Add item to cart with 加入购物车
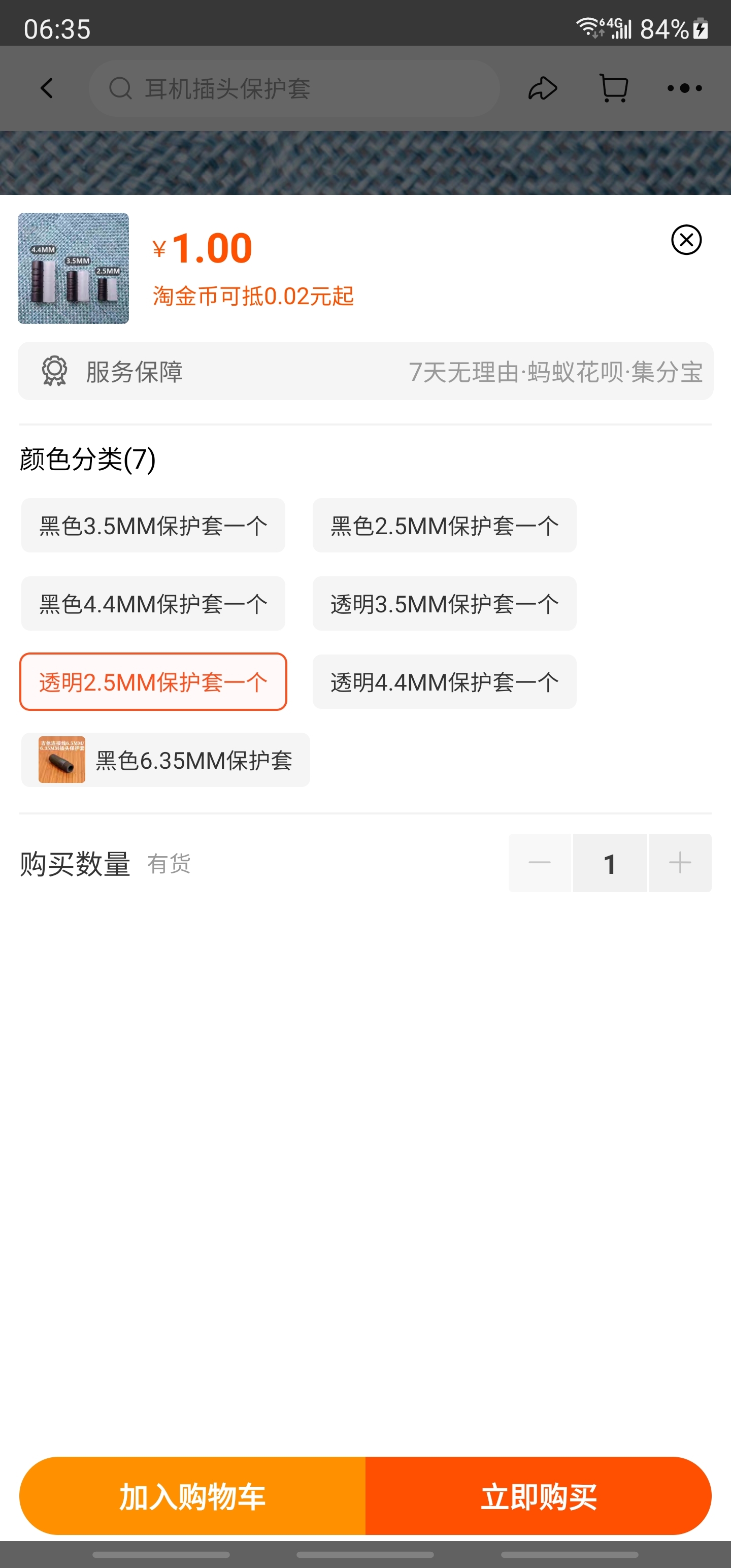731x1568 pixels. pos(192,1496)
